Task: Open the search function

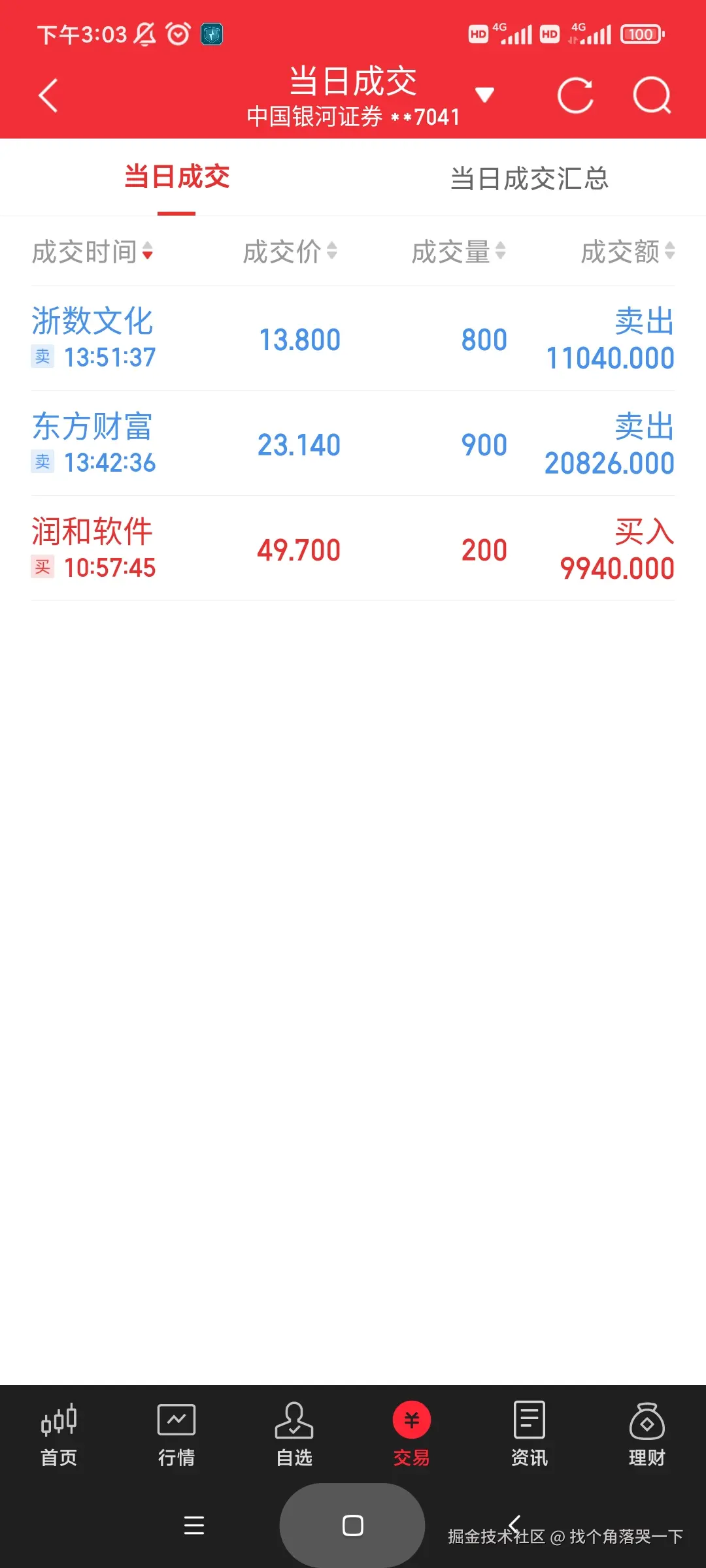Action: pos(652,95)
